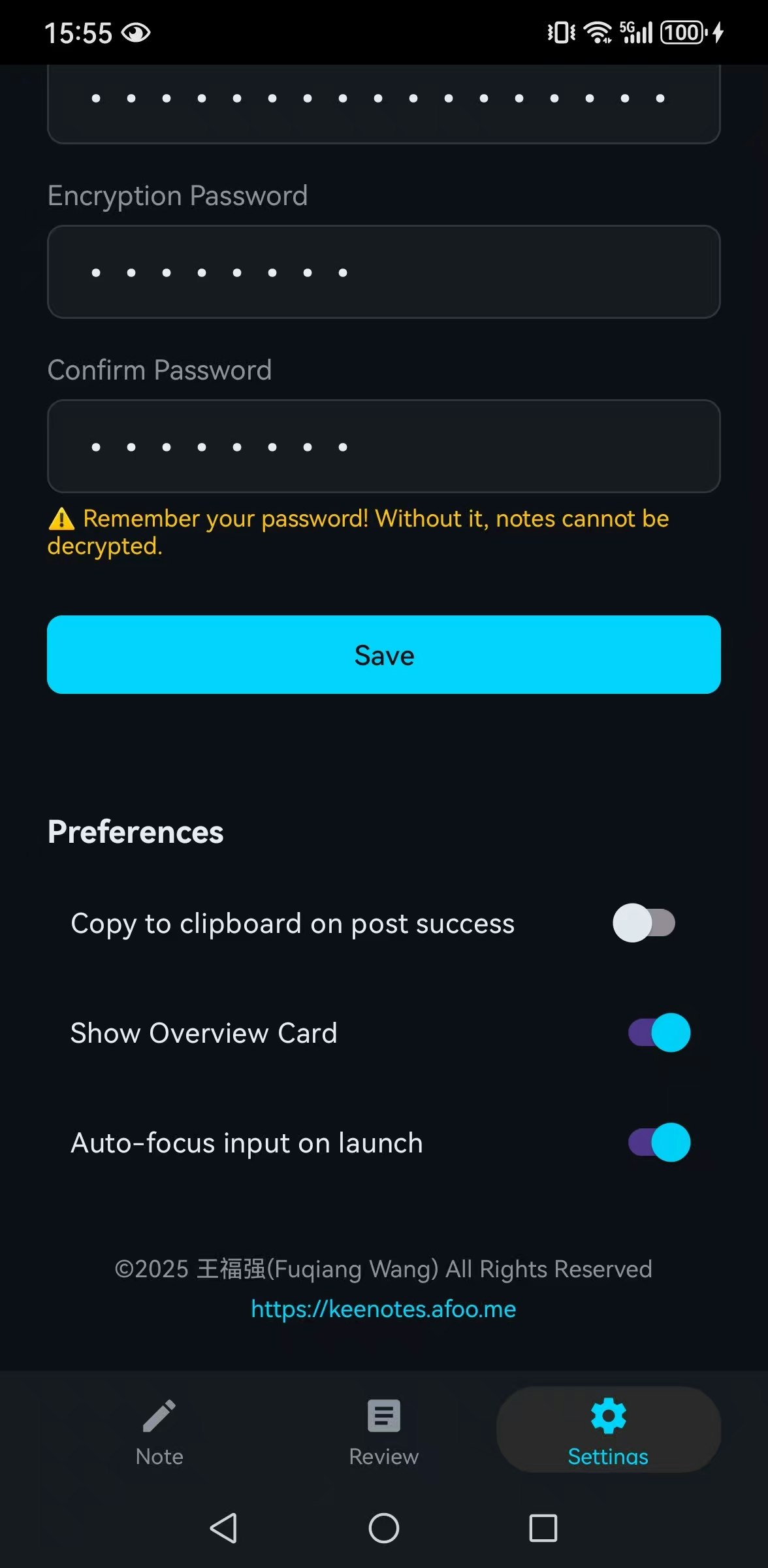Go back with the system back button

click(224, 1528)
